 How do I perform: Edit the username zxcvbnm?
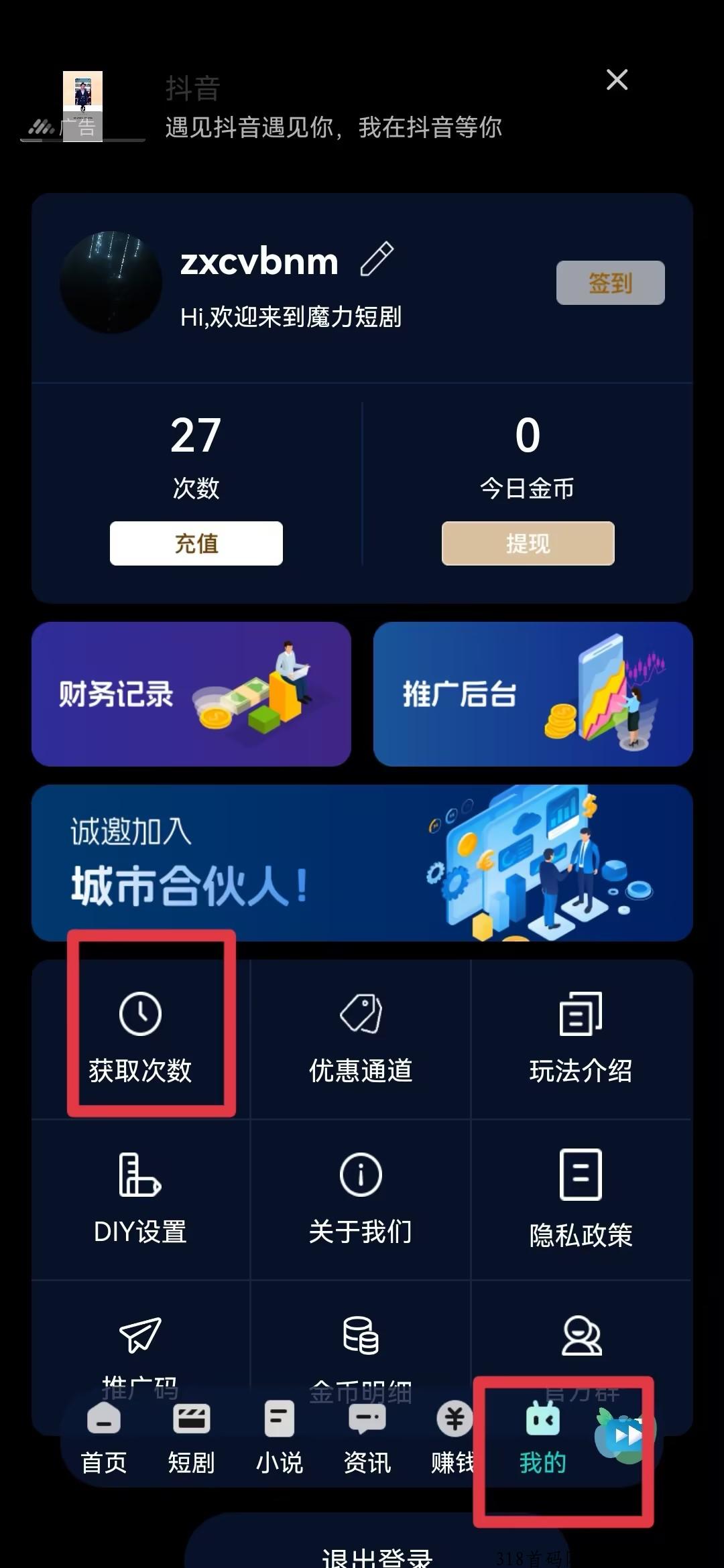click(x=377, y=259)
